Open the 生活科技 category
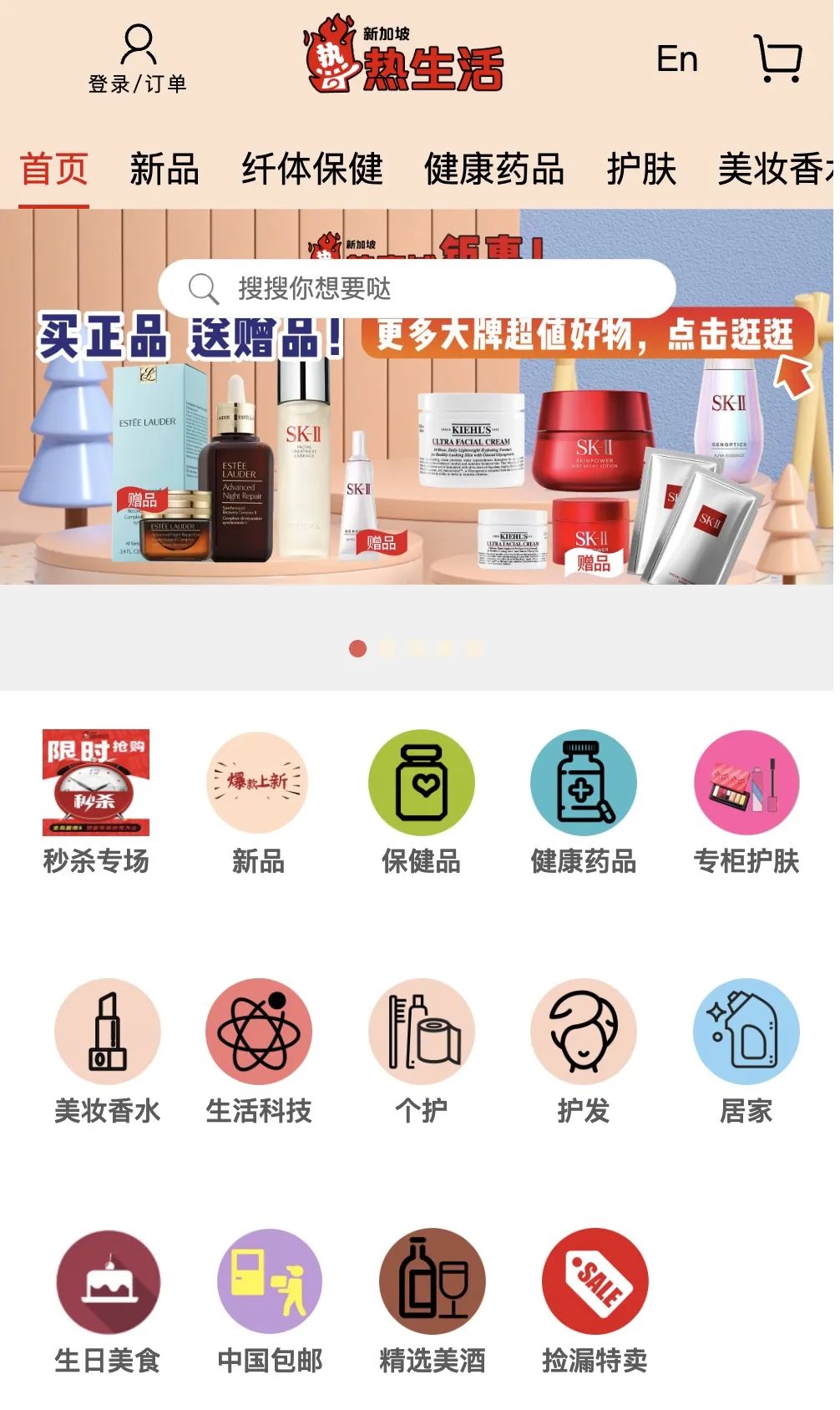This screenshot has height=1410, width=840. [x=259, y=1051]
